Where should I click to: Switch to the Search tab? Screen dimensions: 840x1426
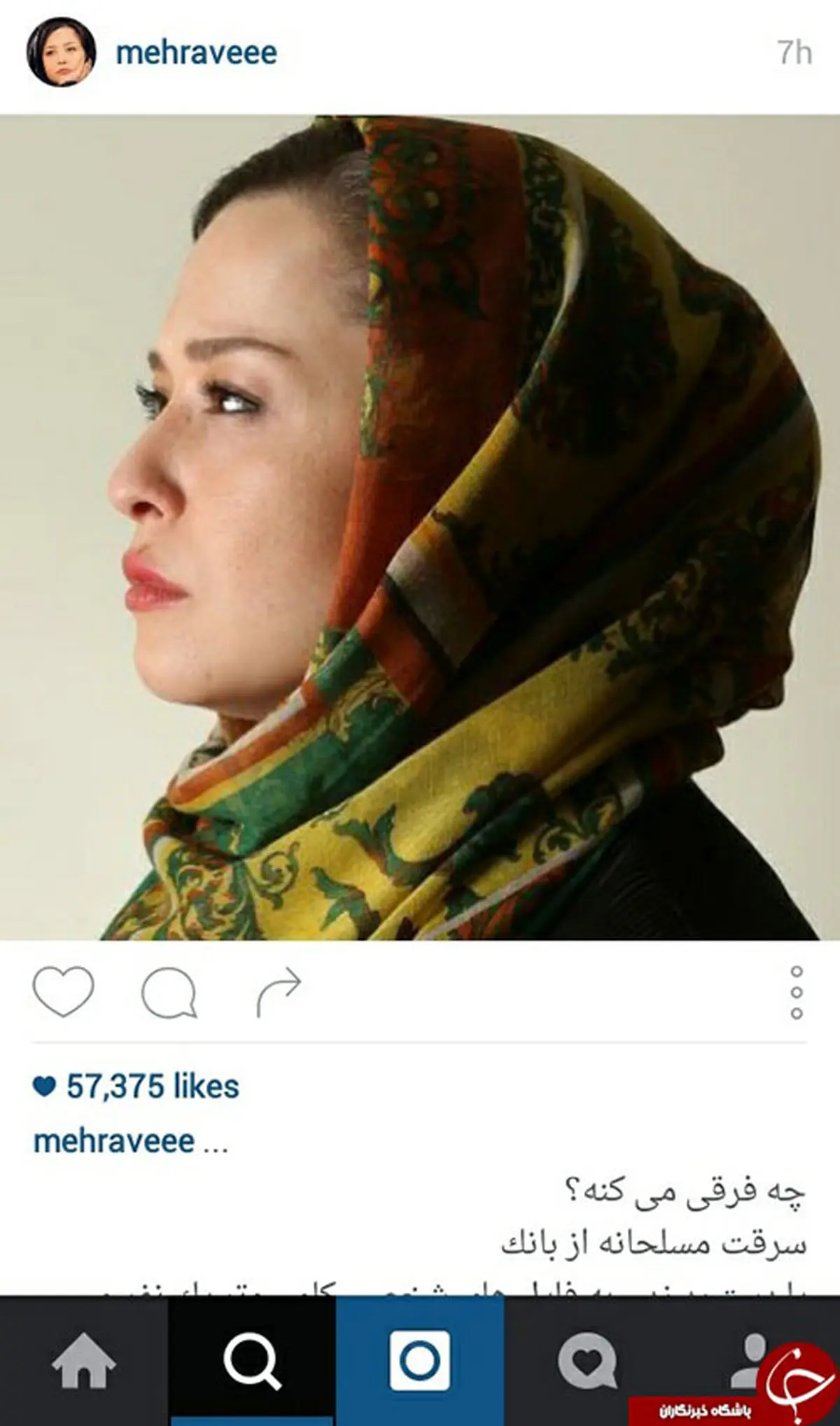[x=252, y=1360]
